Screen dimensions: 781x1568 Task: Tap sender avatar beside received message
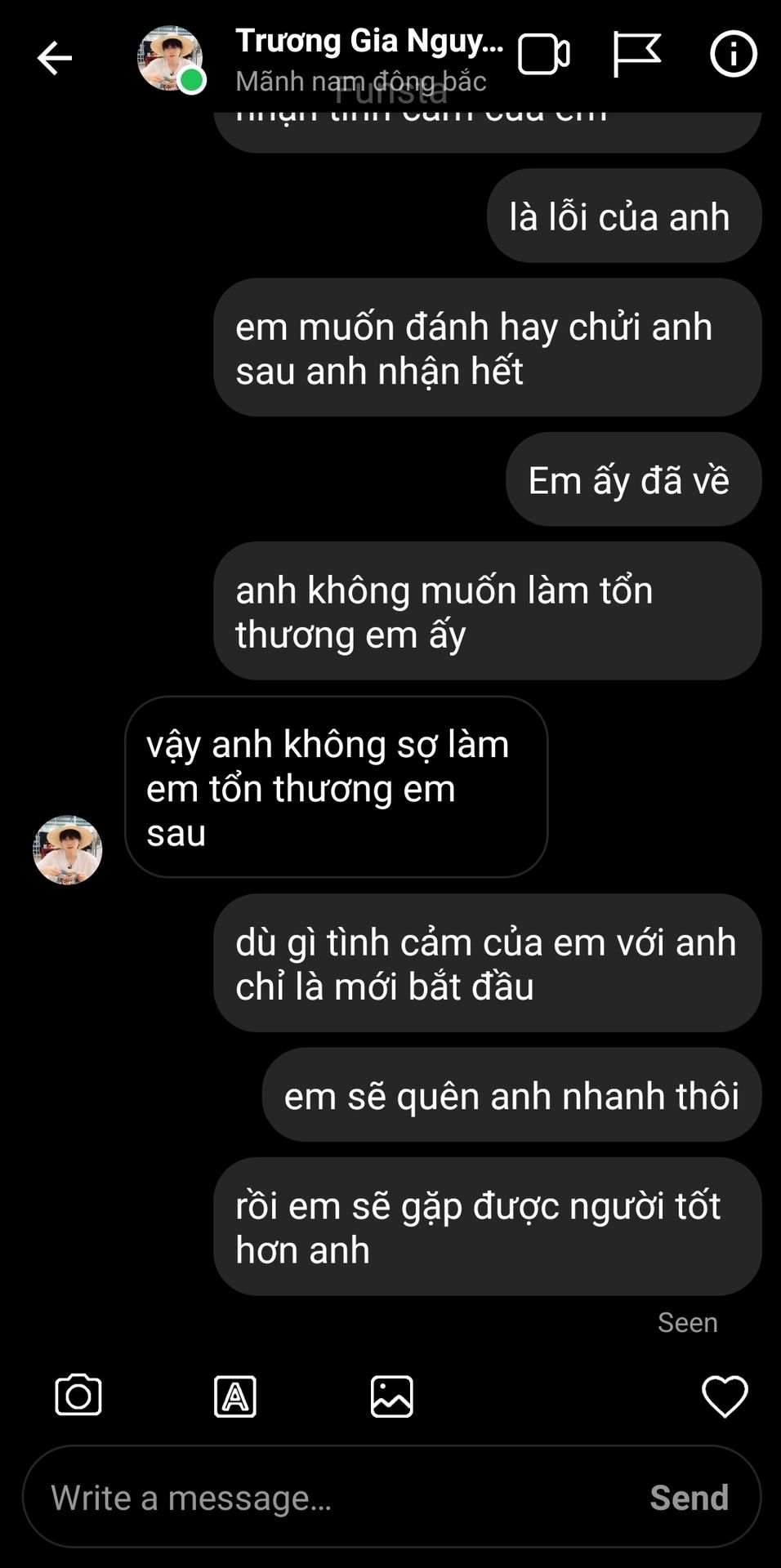[x=67, y=849]
